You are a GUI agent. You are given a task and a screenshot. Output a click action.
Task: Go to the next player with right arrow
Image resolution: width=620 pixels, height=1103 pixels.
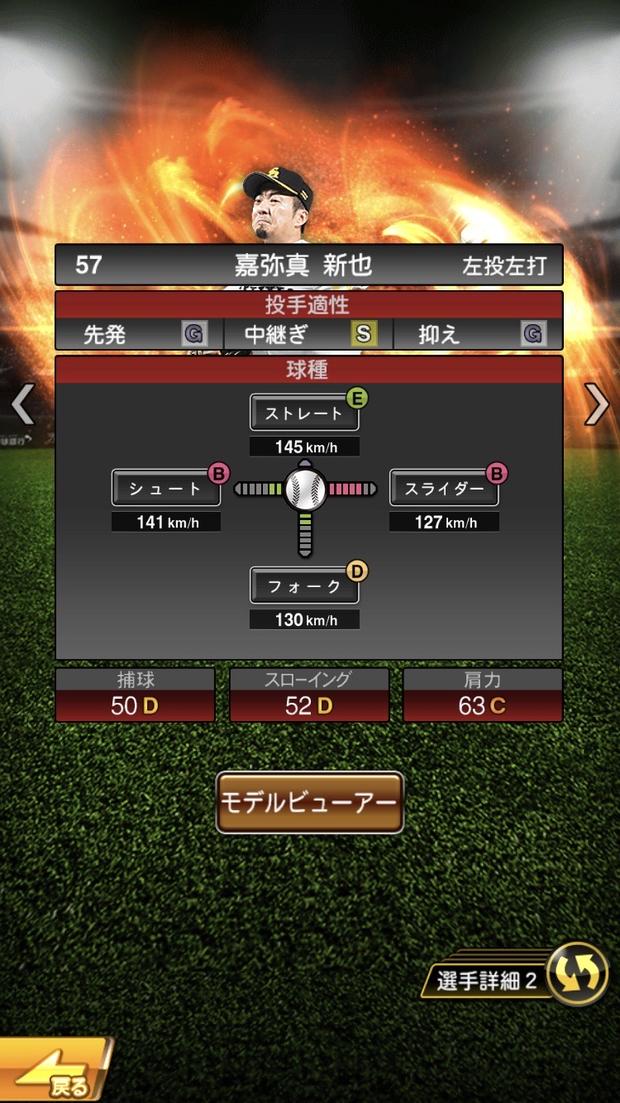pyautogui.click(x=596, y=404)
